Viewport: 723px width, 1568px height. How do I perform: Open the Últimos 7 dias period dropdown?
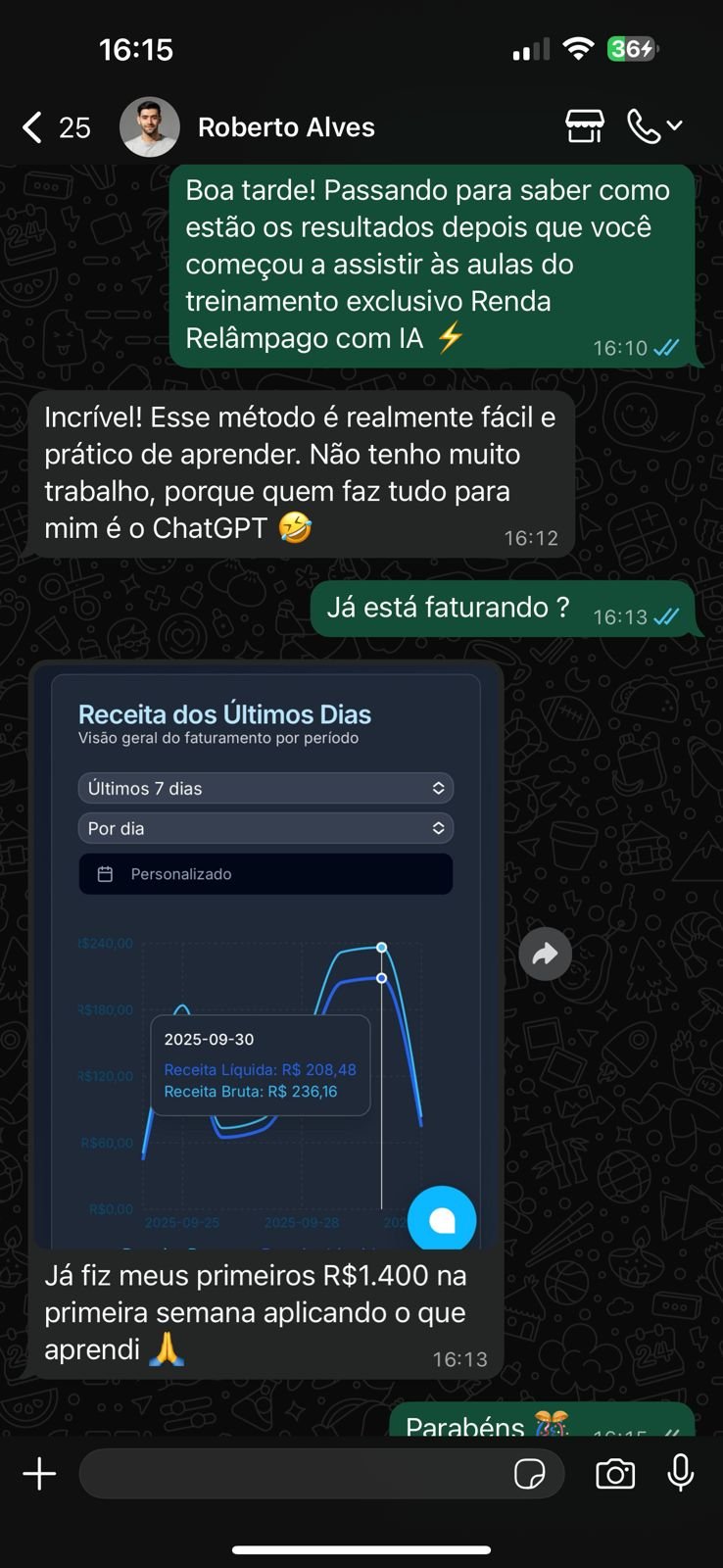coord(265,787)
